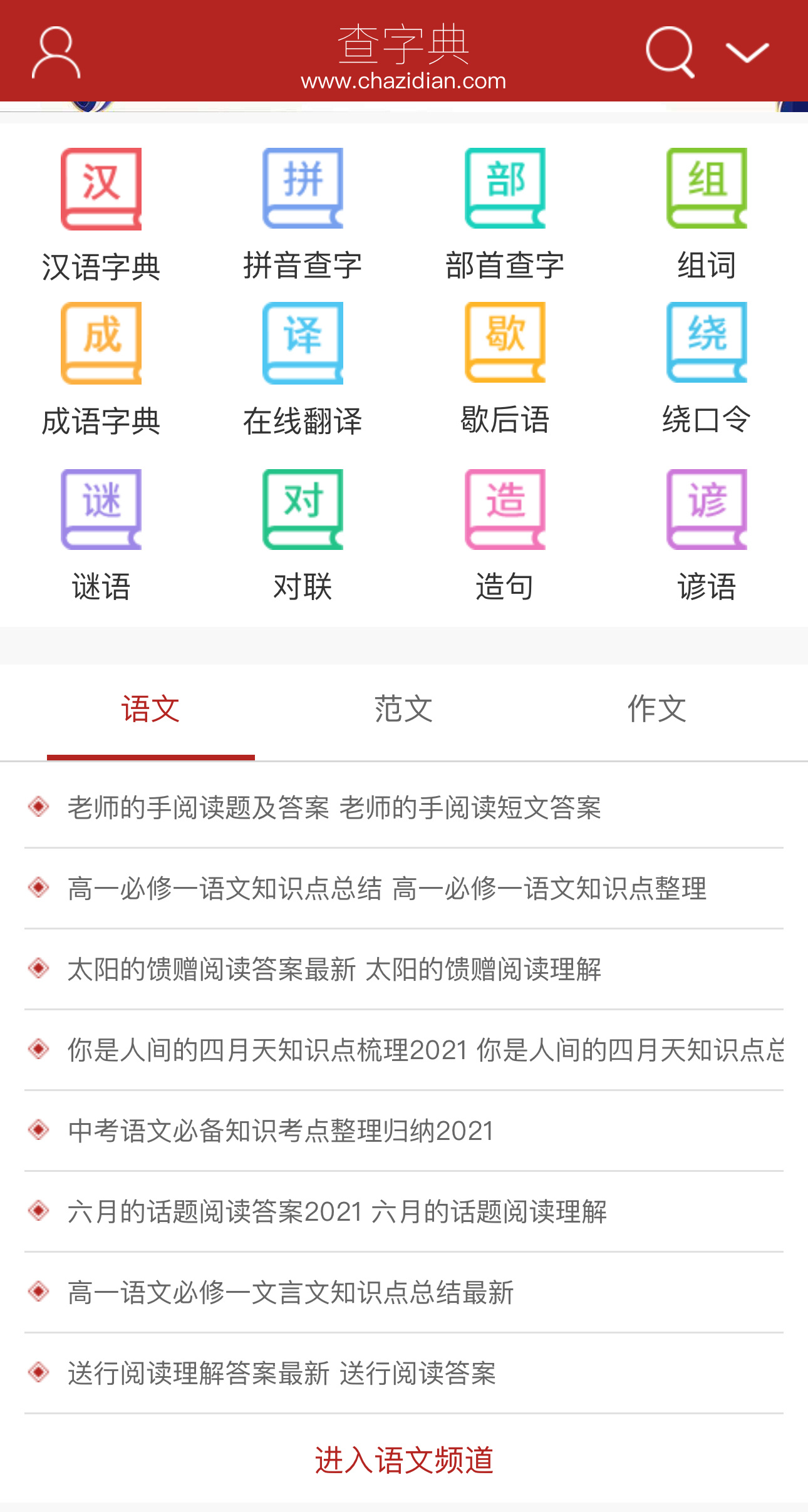This screenshot has height=1512, width=808.
Task: Open 在线翻译 translator
Action: [303, 370]
